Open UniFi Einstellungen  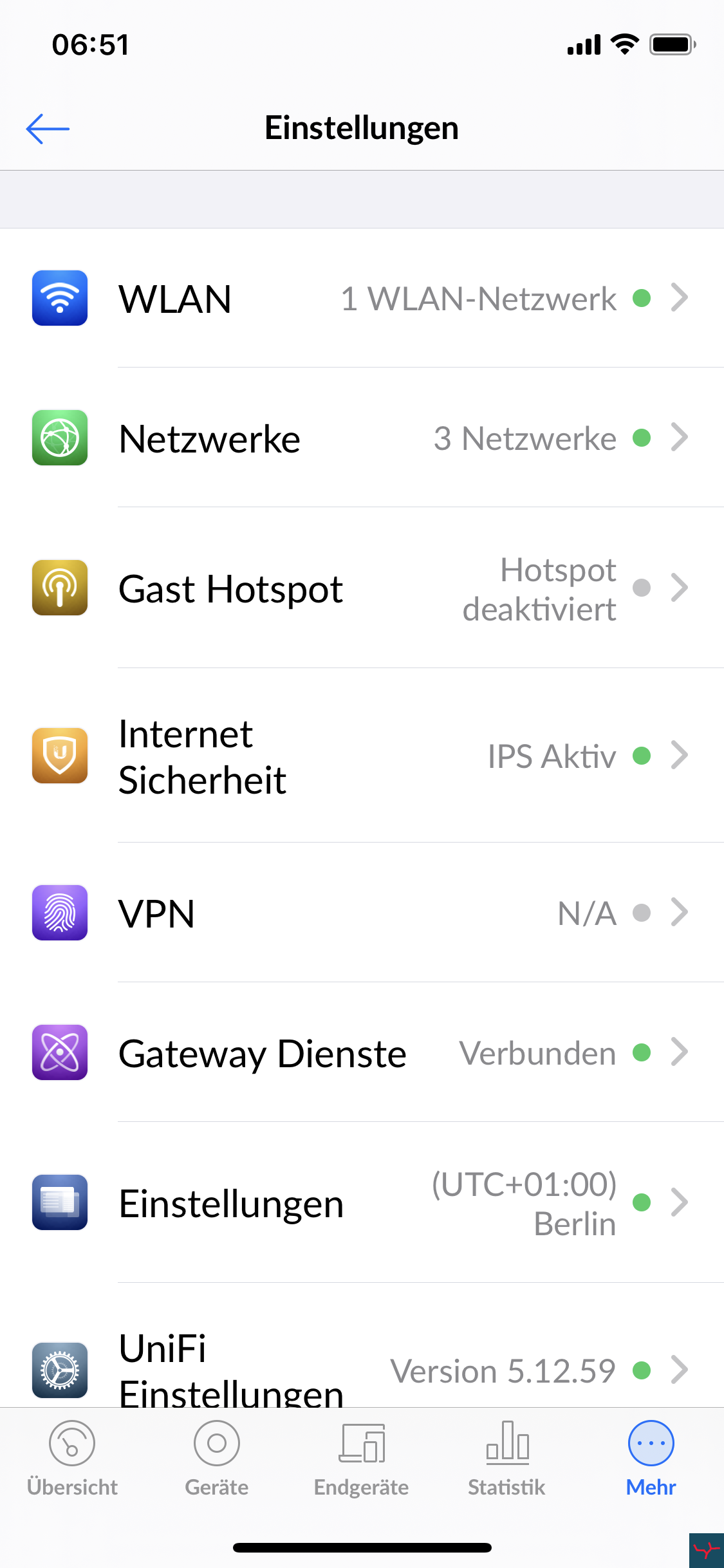(x=362, y=1345)
